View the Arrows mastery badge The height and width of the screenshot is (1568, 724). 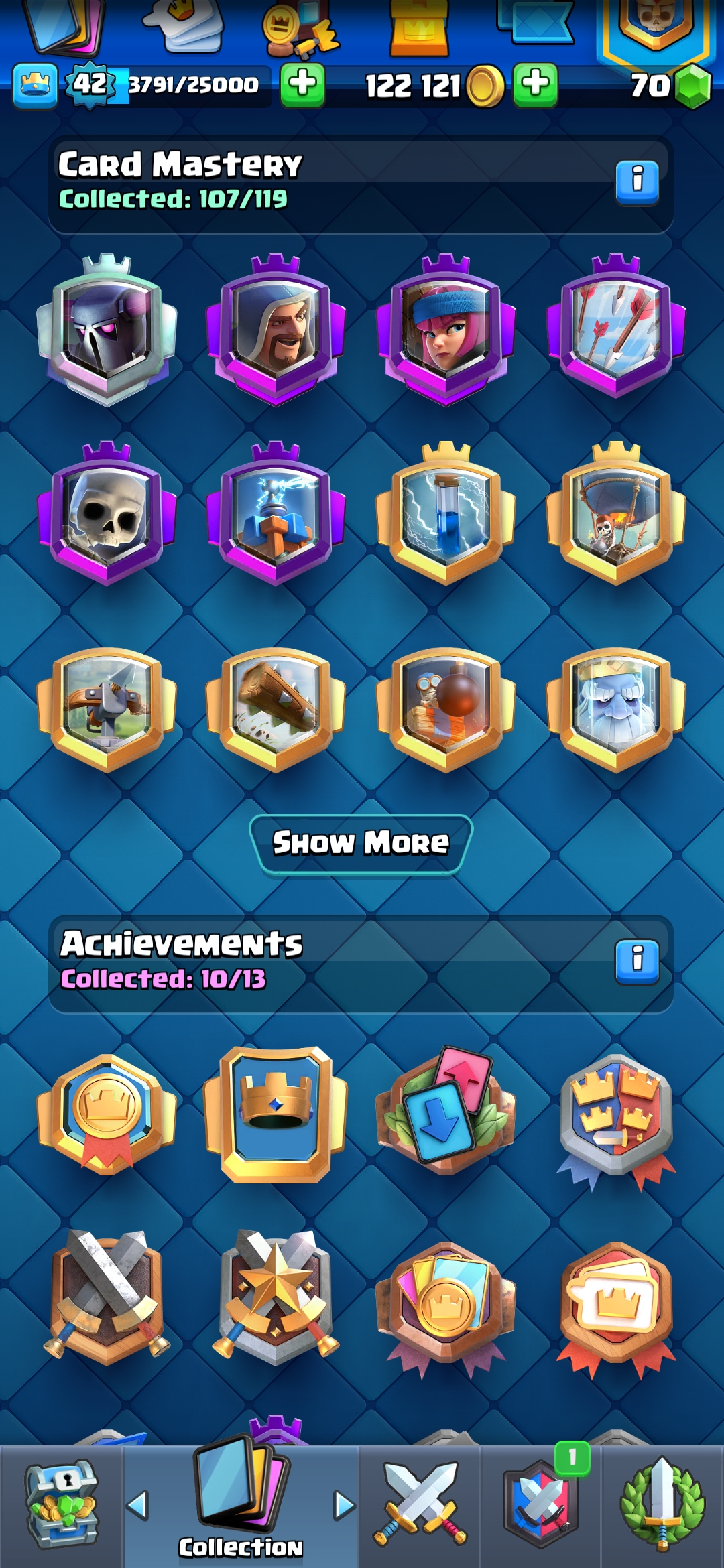point(615,328)
